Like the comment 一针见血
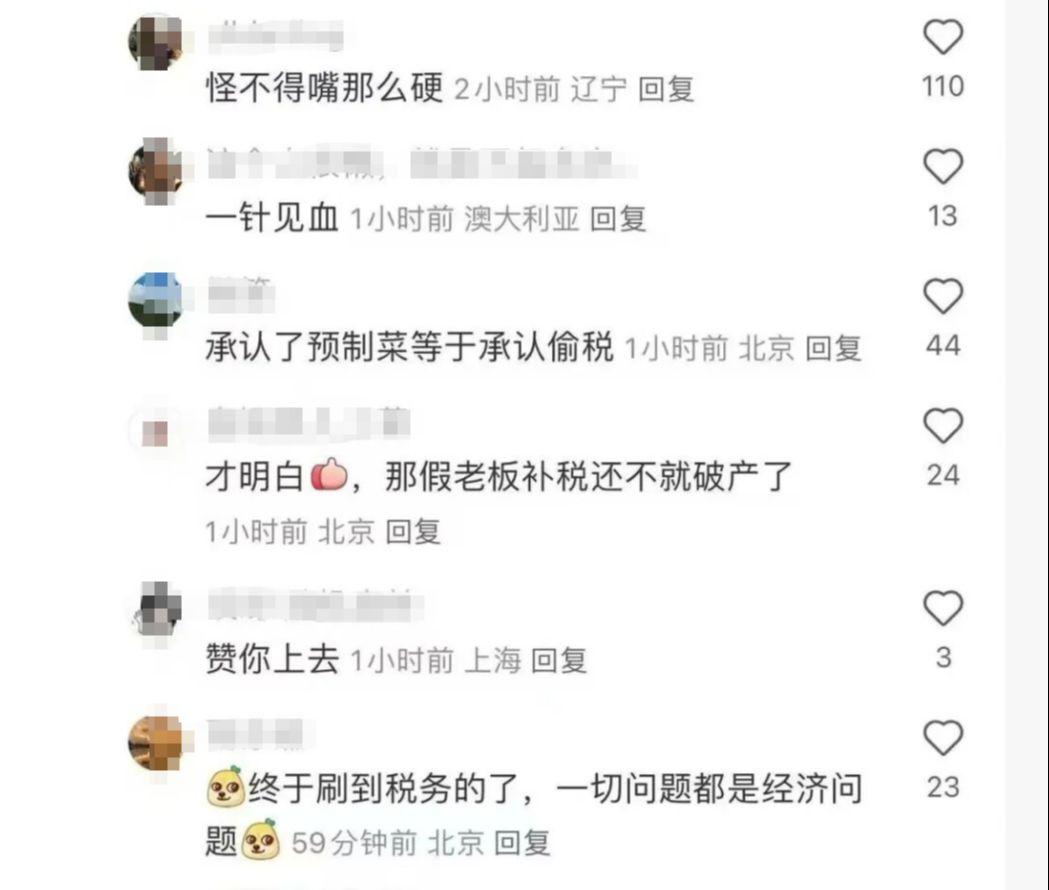Screen dimensions: 1049x890 tap(942, 167)
